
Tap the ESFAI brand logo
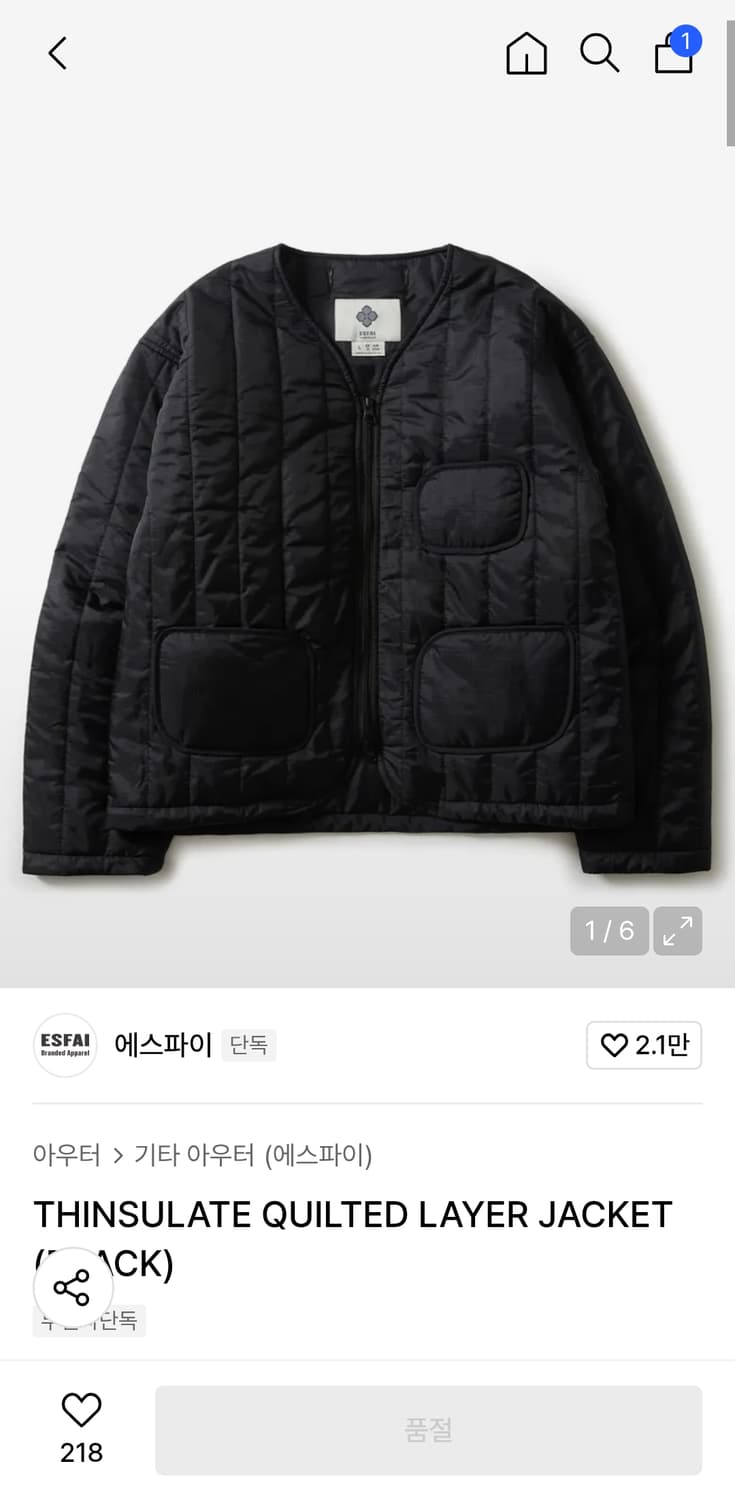(x=64, y=1044)
